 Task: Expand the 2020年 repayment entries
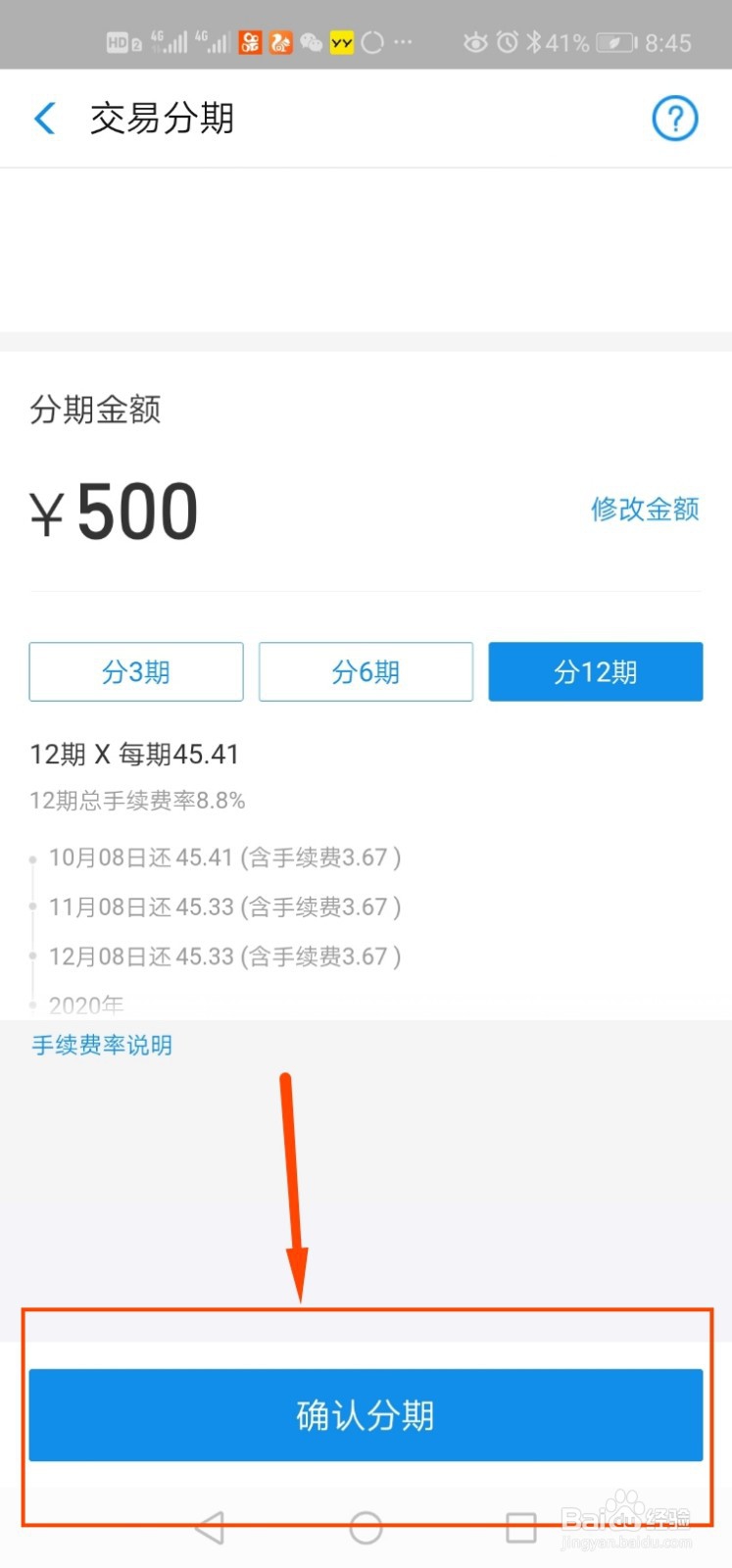click(86, 1004)
